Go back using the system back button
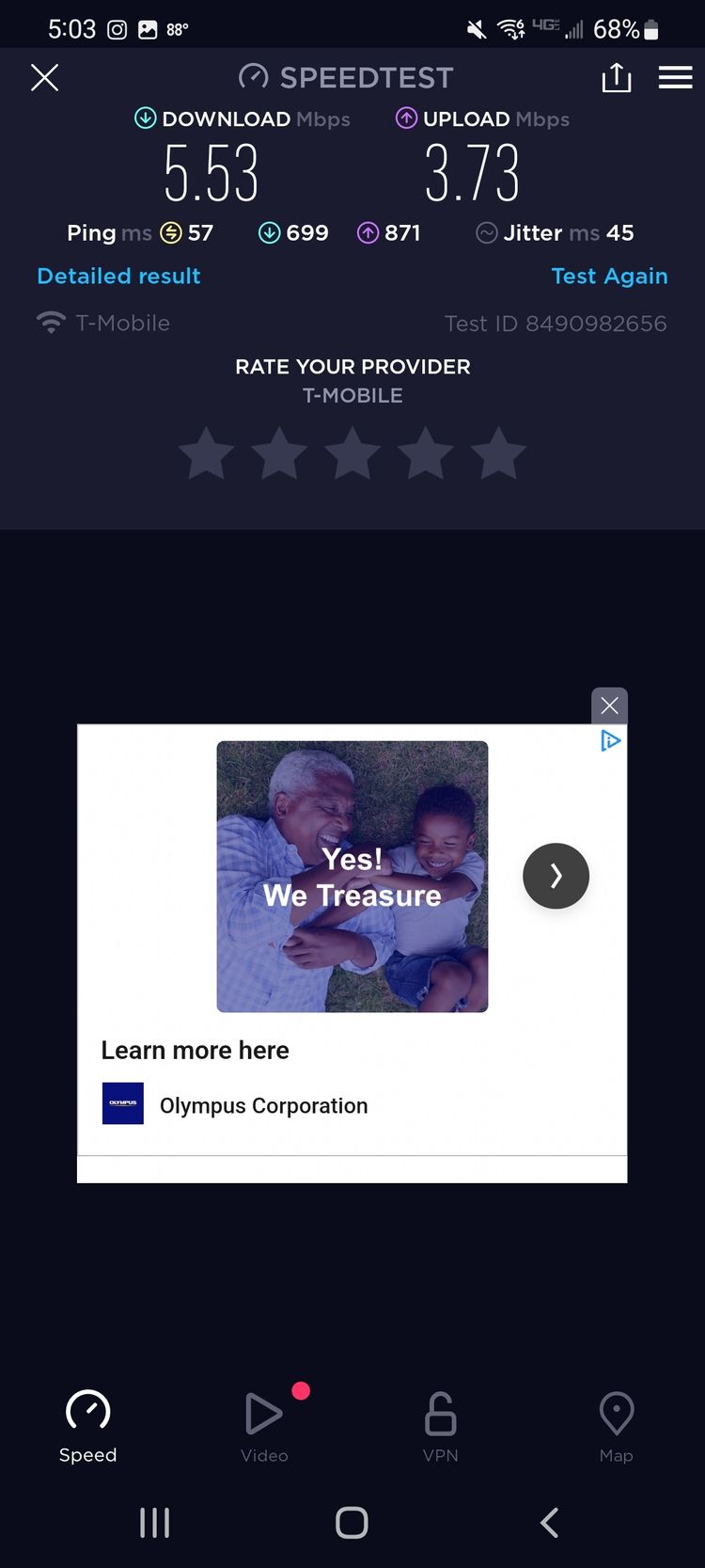705x1568 pixels. click(550, 1522)
